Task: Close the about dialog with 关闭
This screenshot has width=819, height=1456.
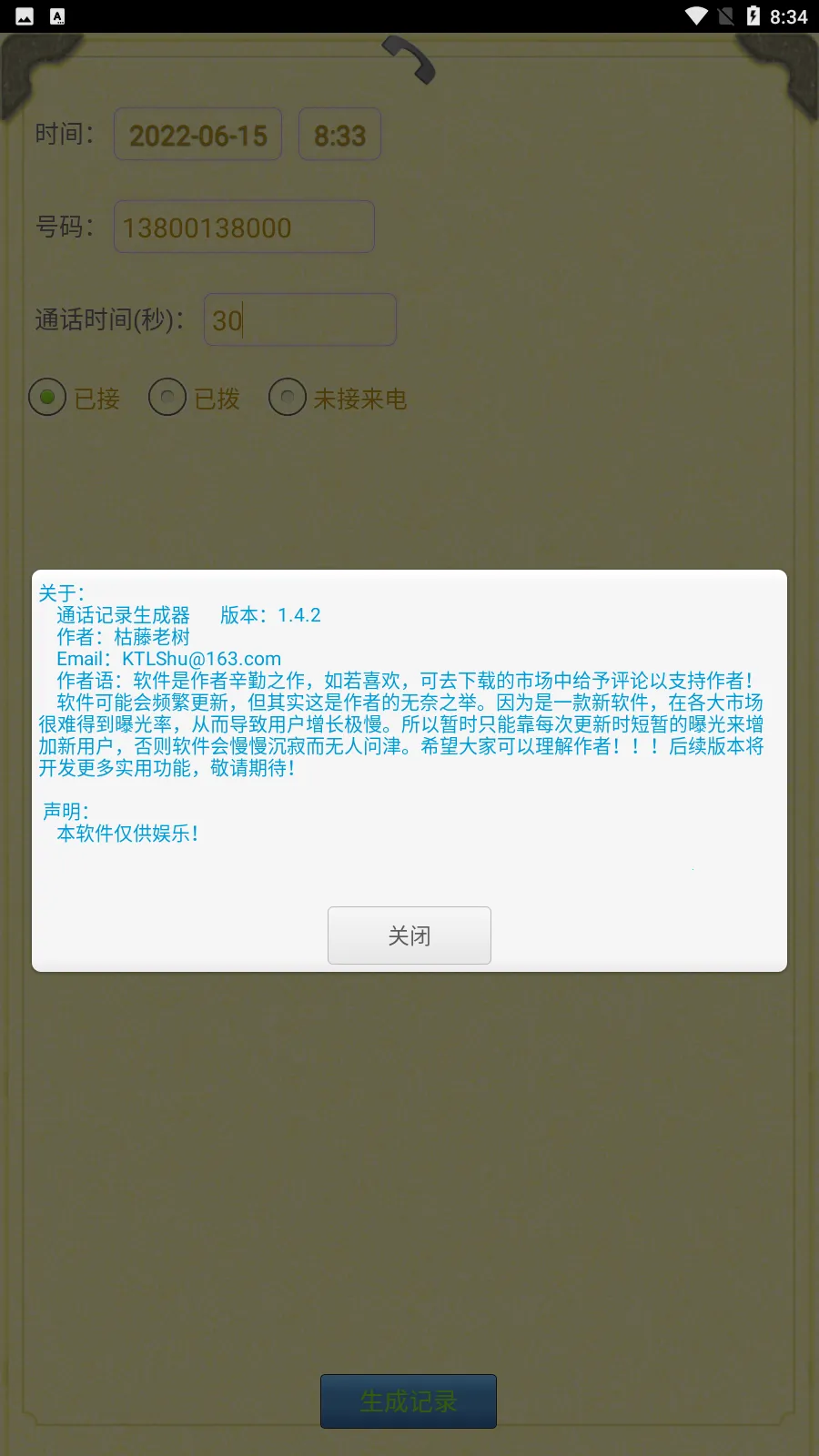Action: pos(409,935)
